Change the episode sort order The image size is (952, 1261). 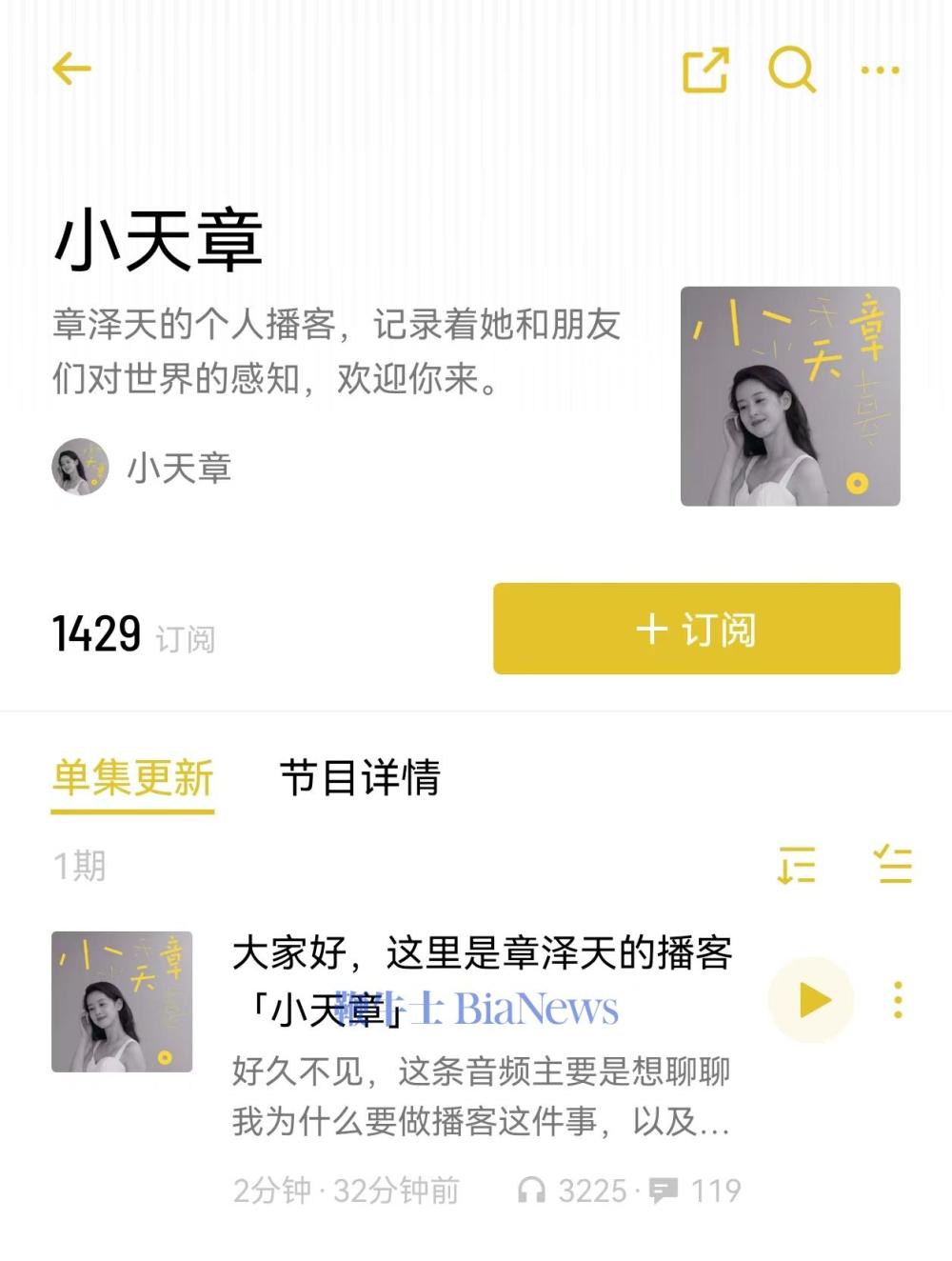796,865
